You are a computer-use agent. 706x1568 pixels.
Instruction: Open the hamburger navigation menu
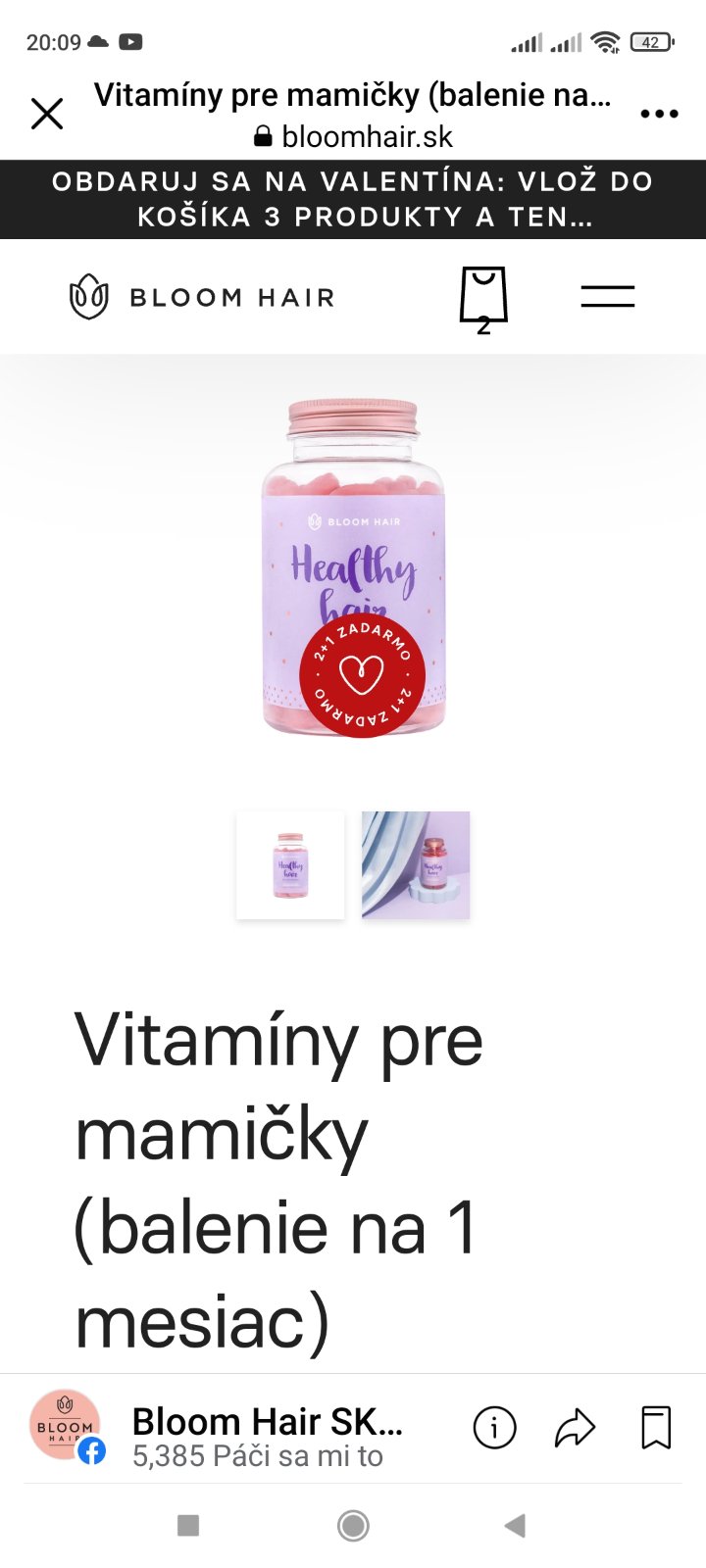coord(607,296)
